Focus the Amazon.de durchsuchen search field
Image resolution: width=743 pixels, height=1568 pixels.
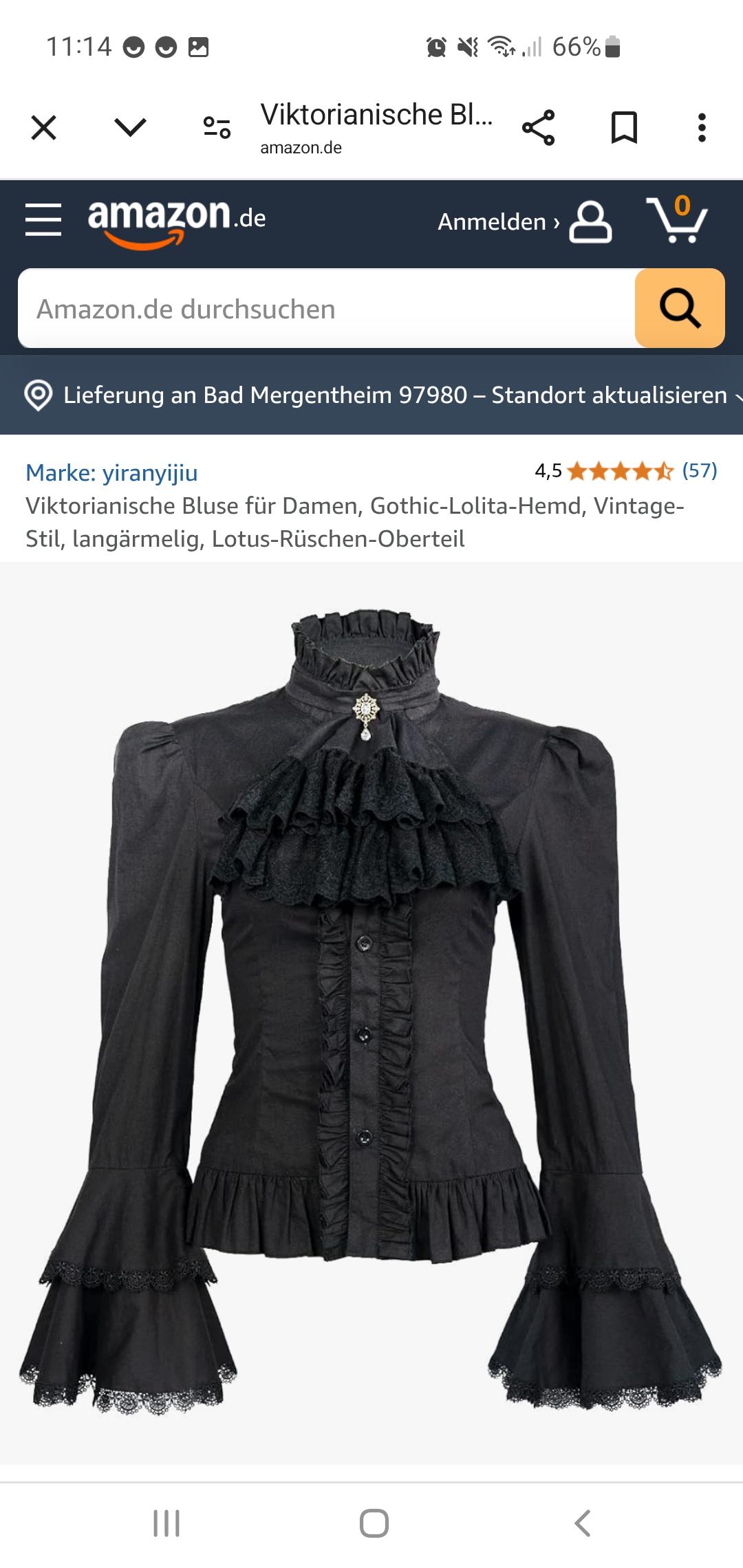pyautogui.click(x=327, y=309)
